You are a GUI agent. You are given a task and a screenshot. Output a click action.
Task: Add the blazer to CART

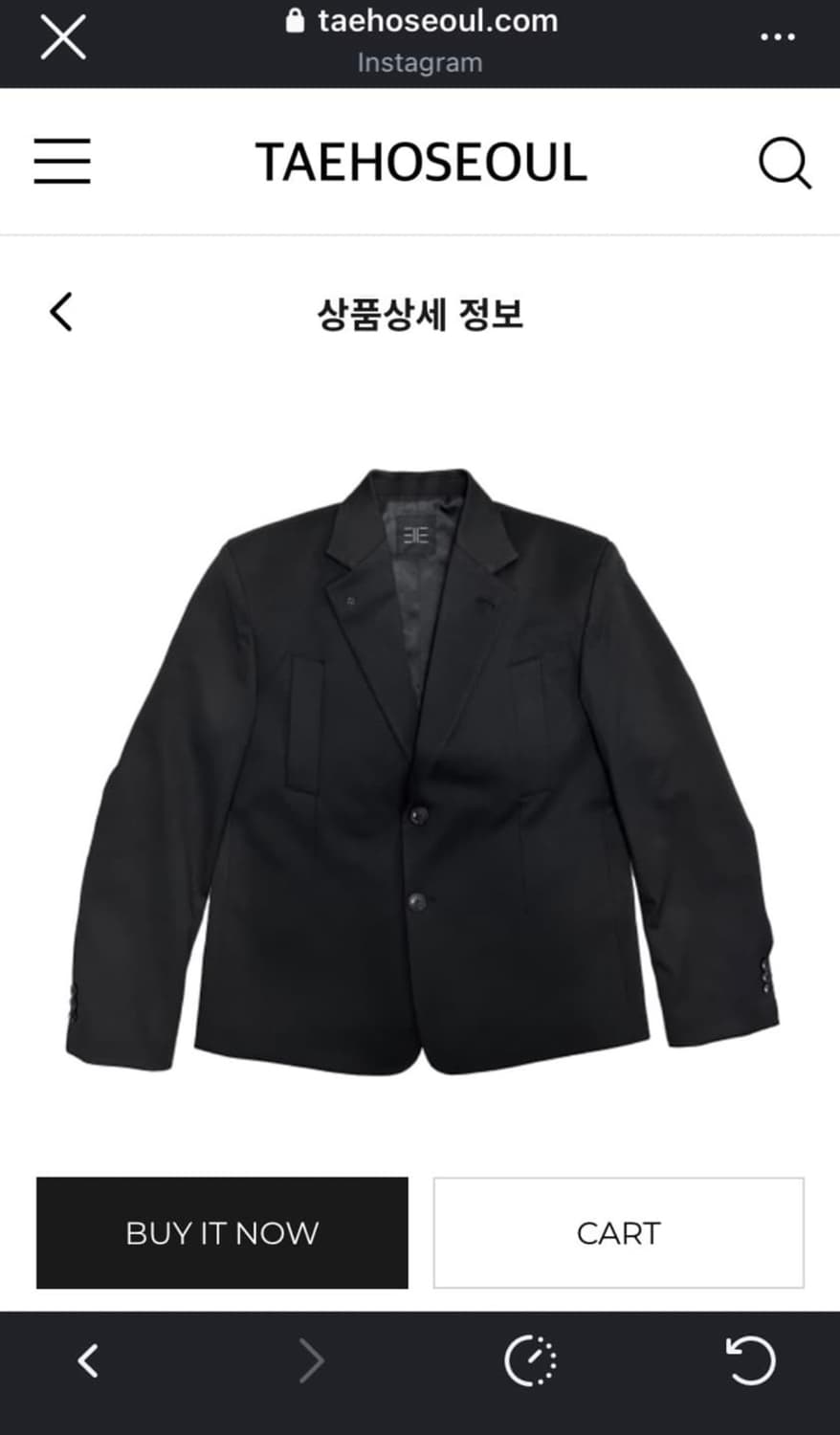617,1233
